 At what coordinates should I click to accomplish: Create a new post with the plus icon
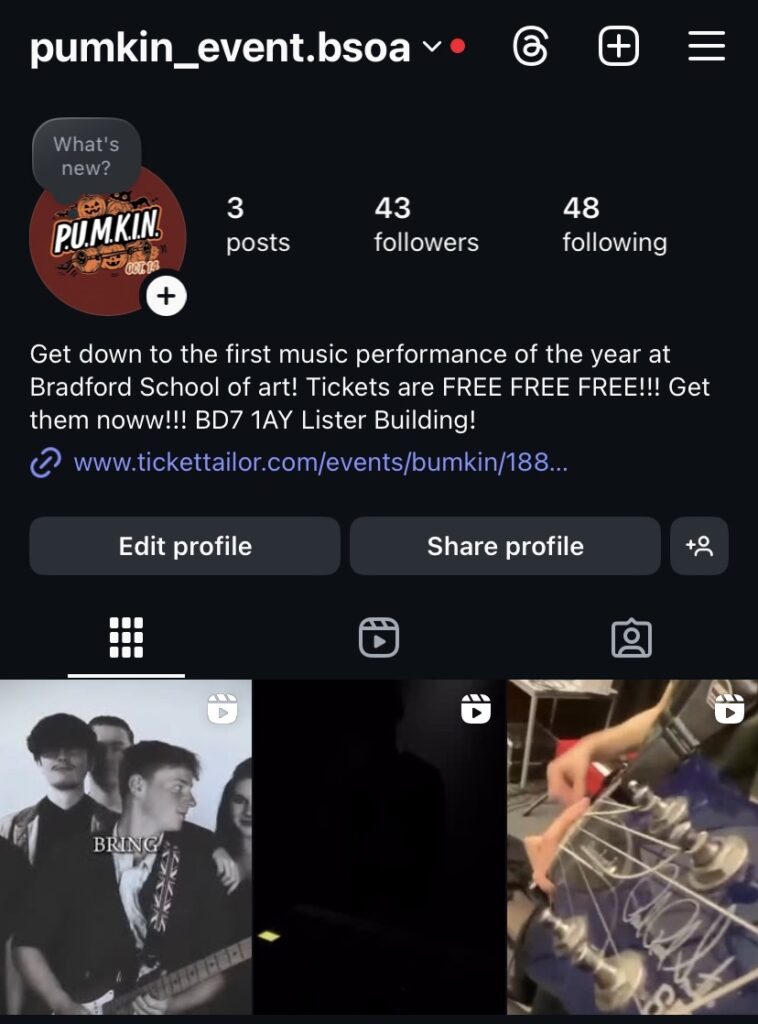tap(618, 47)
